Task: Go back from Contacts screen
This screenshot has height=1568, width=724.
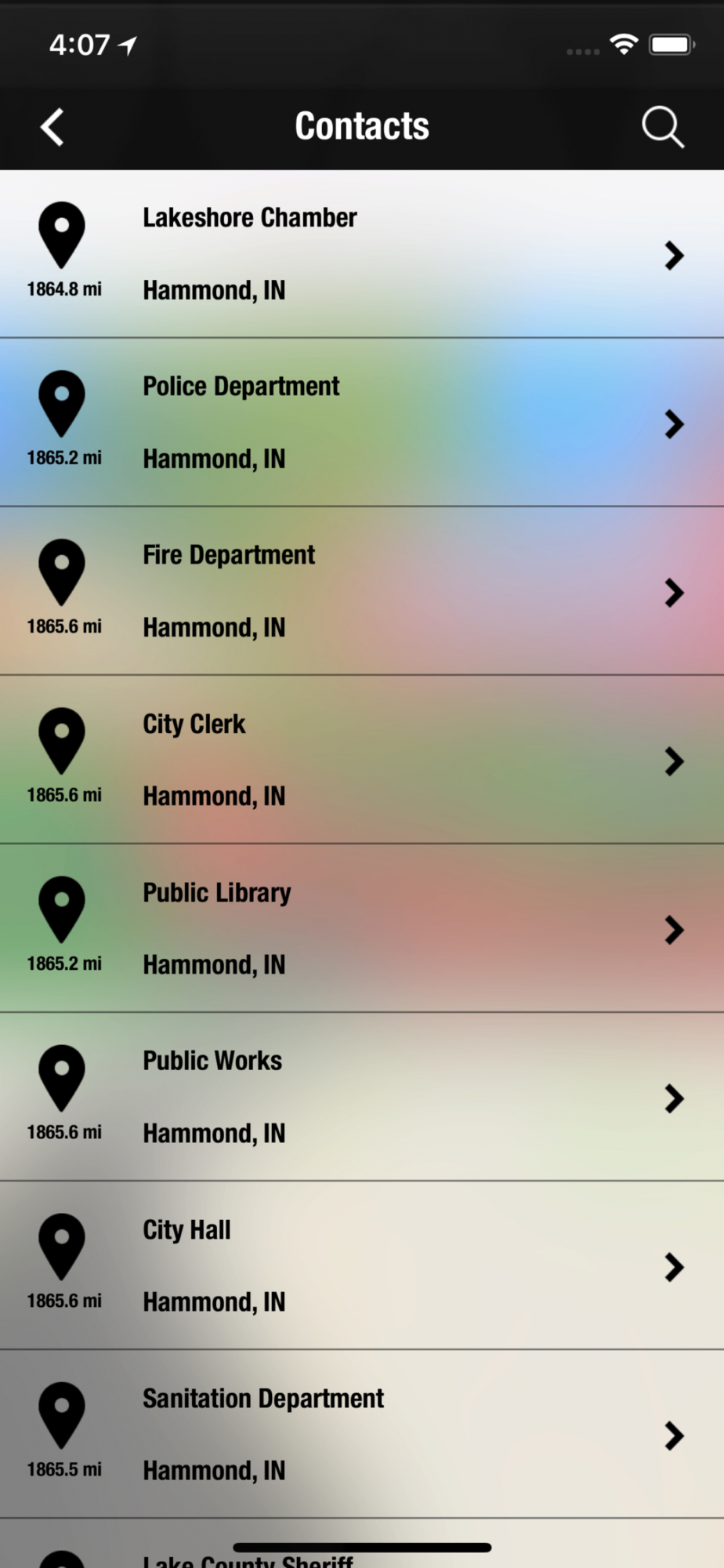Action: 52,127
